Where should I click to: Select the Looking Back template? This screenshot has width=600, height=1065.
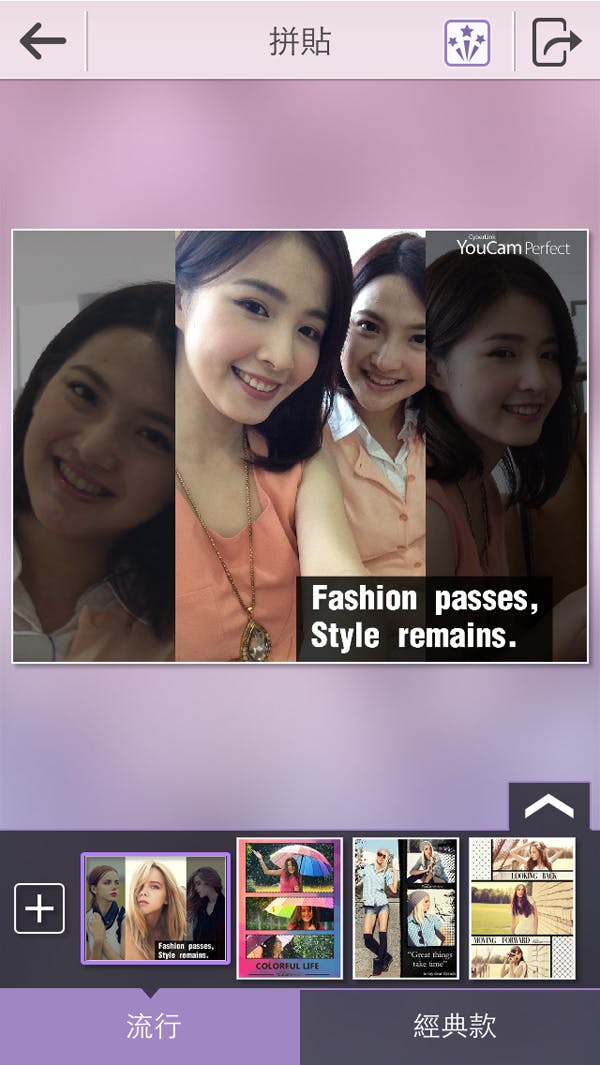point(522,908)
